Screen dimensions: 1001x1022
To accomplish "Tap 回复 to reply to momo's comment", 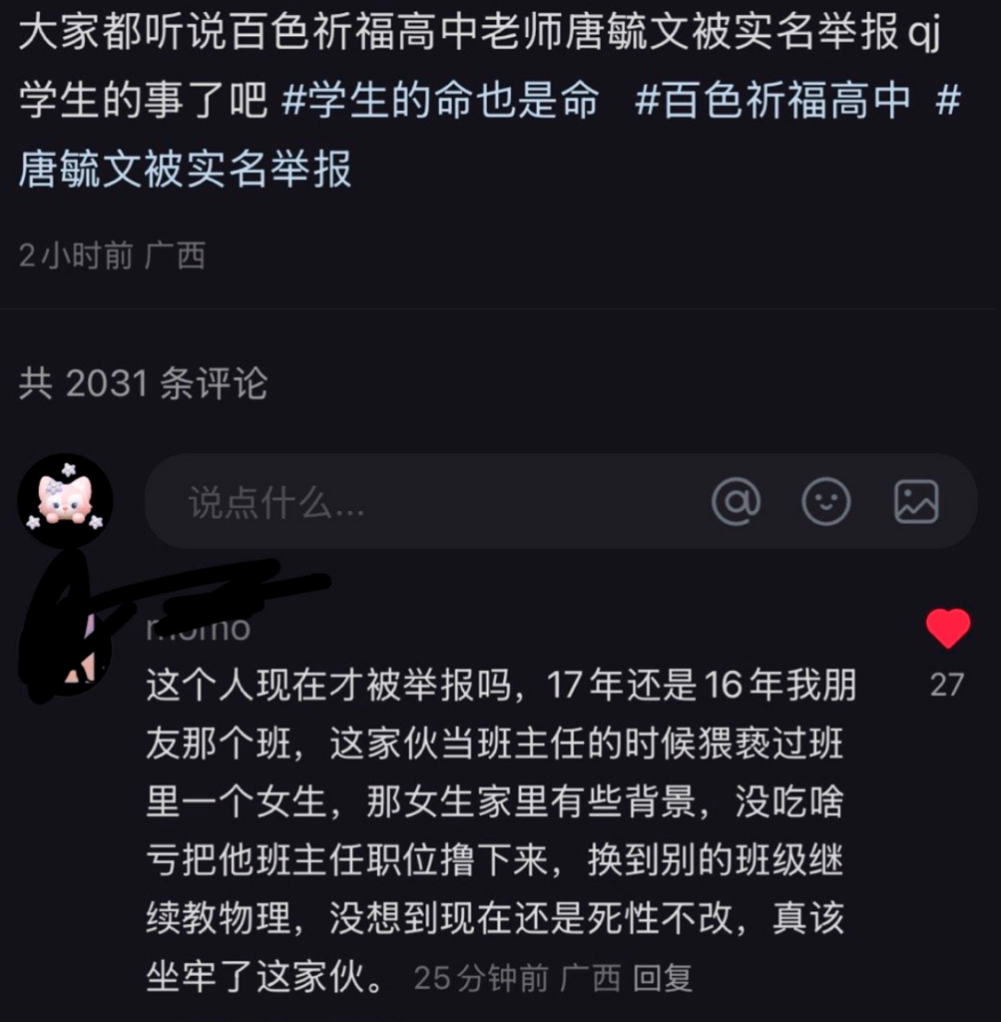I will click(663, 978).
